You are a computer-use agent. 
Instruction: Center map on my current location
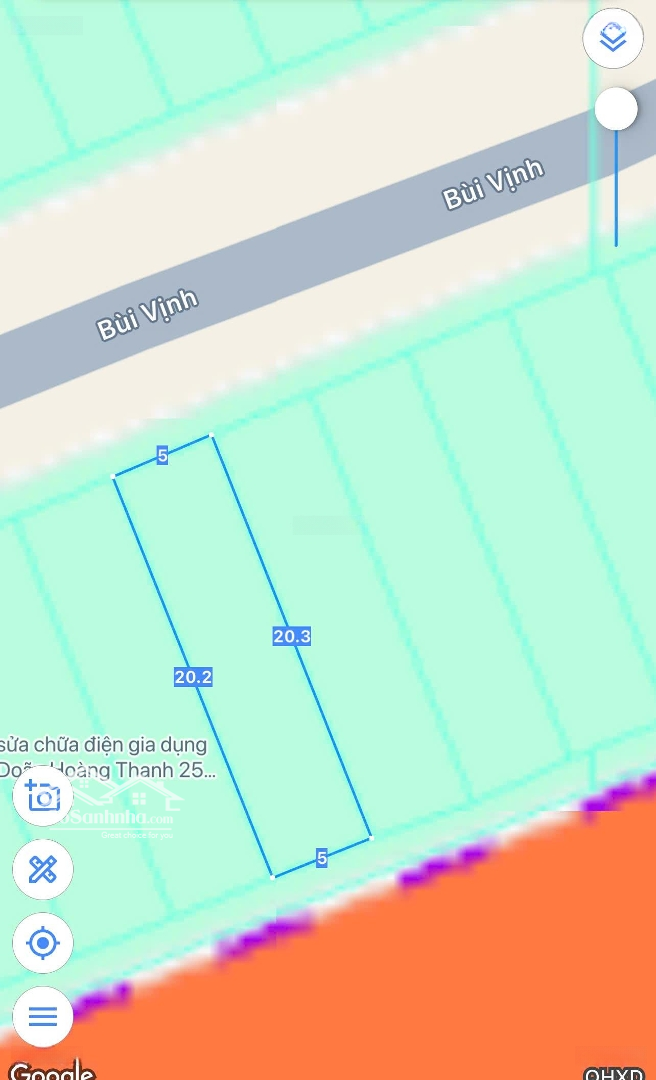click(x=43, y=943)
